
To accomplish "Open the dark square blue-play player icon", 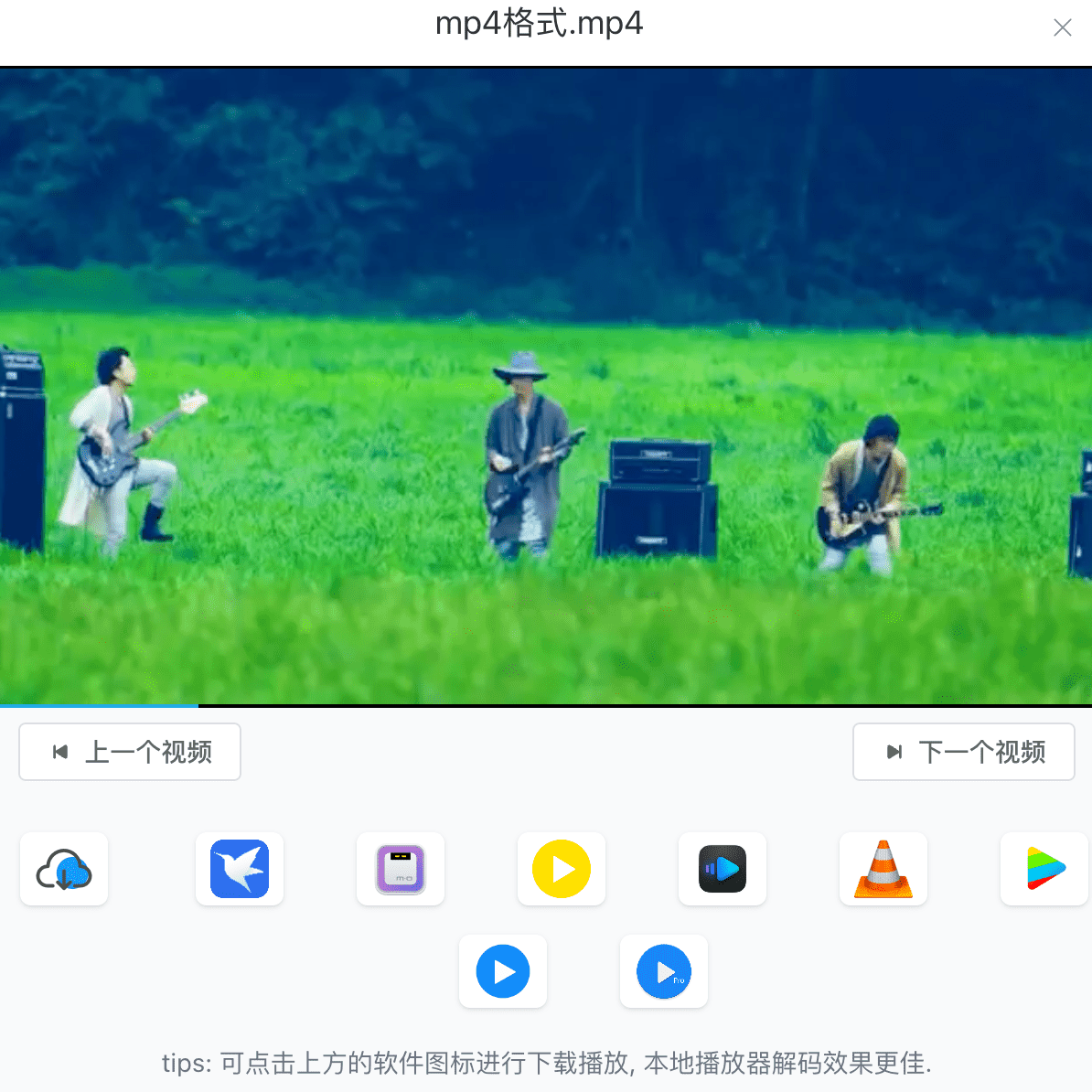I will (723, 869).
